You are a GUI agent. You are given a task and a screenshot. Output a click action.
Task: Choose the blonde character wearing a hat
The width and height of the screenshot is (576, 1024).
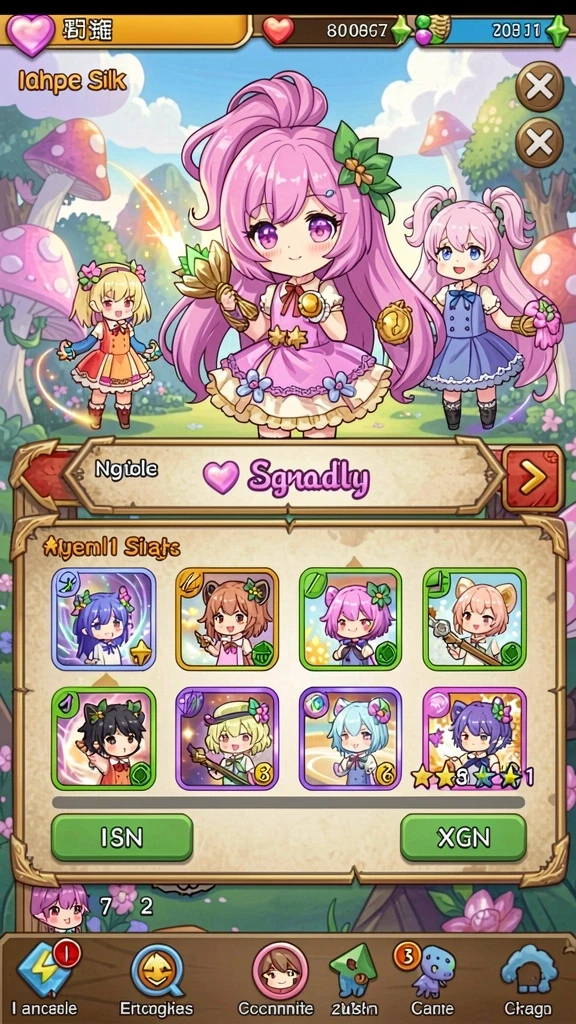[x=227, y=739]
